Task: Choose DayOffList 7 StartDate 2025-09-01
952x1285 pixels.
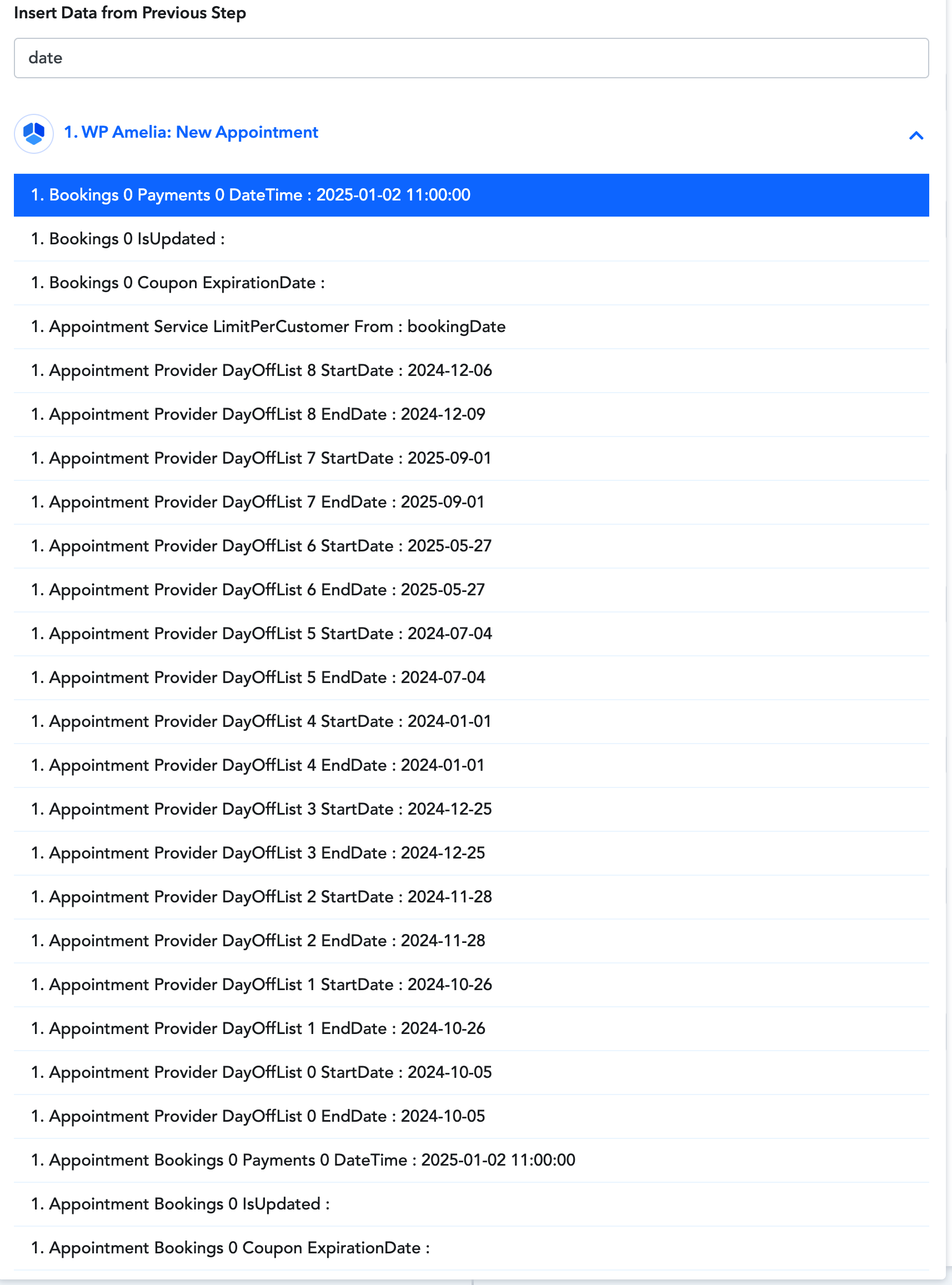Action: coord(261,458)
